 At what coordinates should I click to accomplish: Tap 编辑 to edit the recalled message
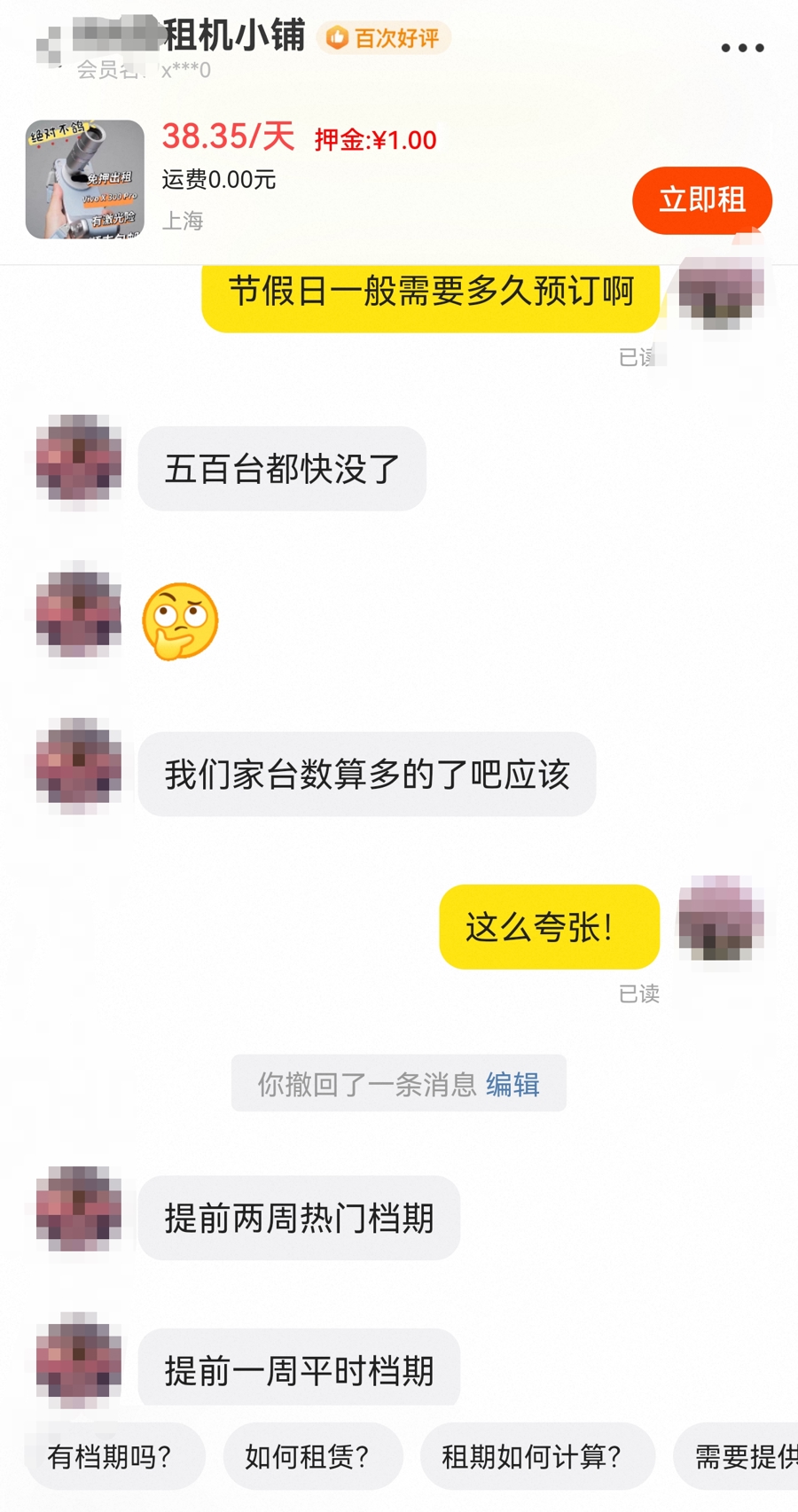(x=512, y=1084)
